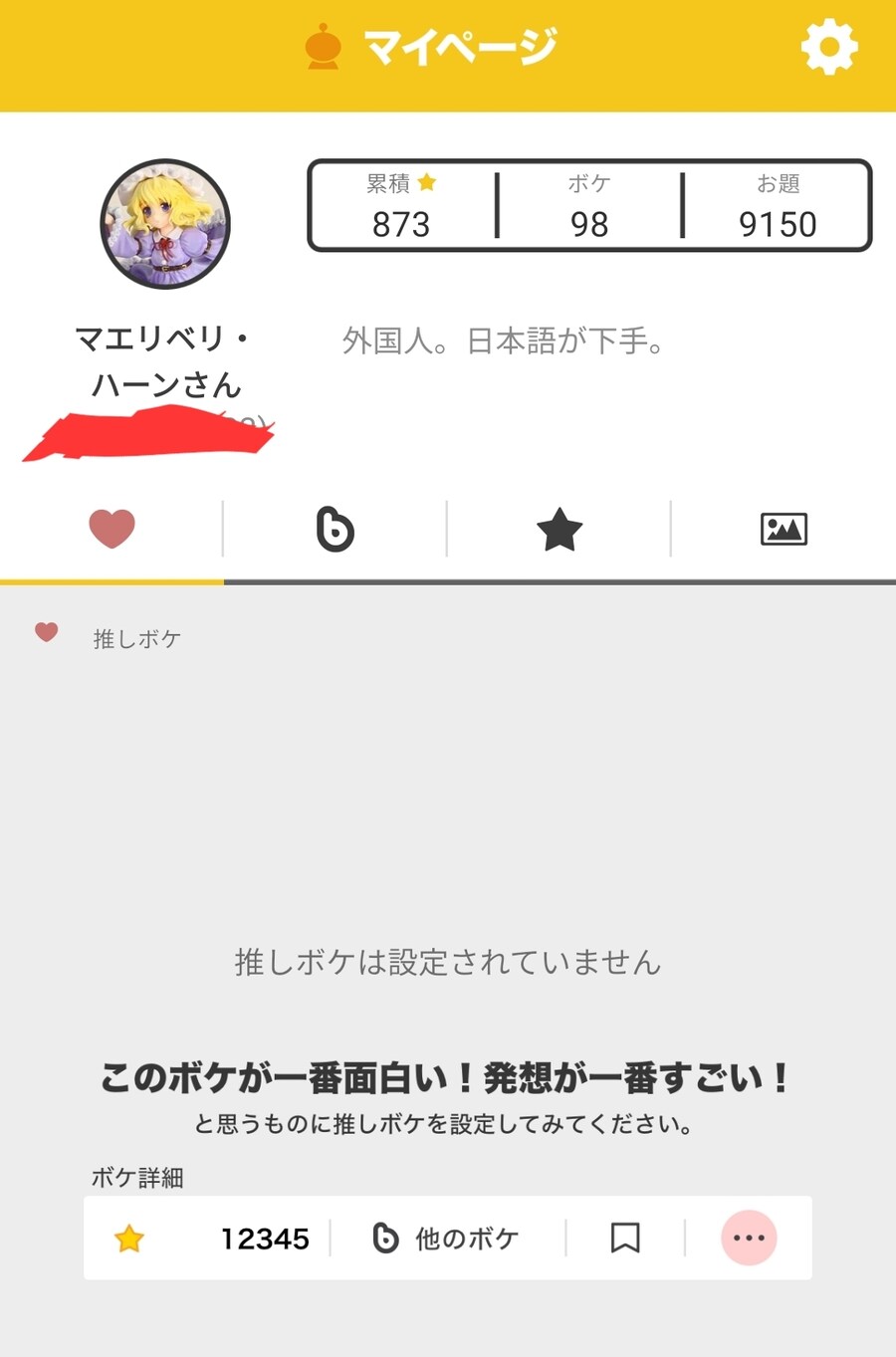Switch to the image お題 tab
The width and height of the screenshot is (896, 1357).
pos(784,529)
